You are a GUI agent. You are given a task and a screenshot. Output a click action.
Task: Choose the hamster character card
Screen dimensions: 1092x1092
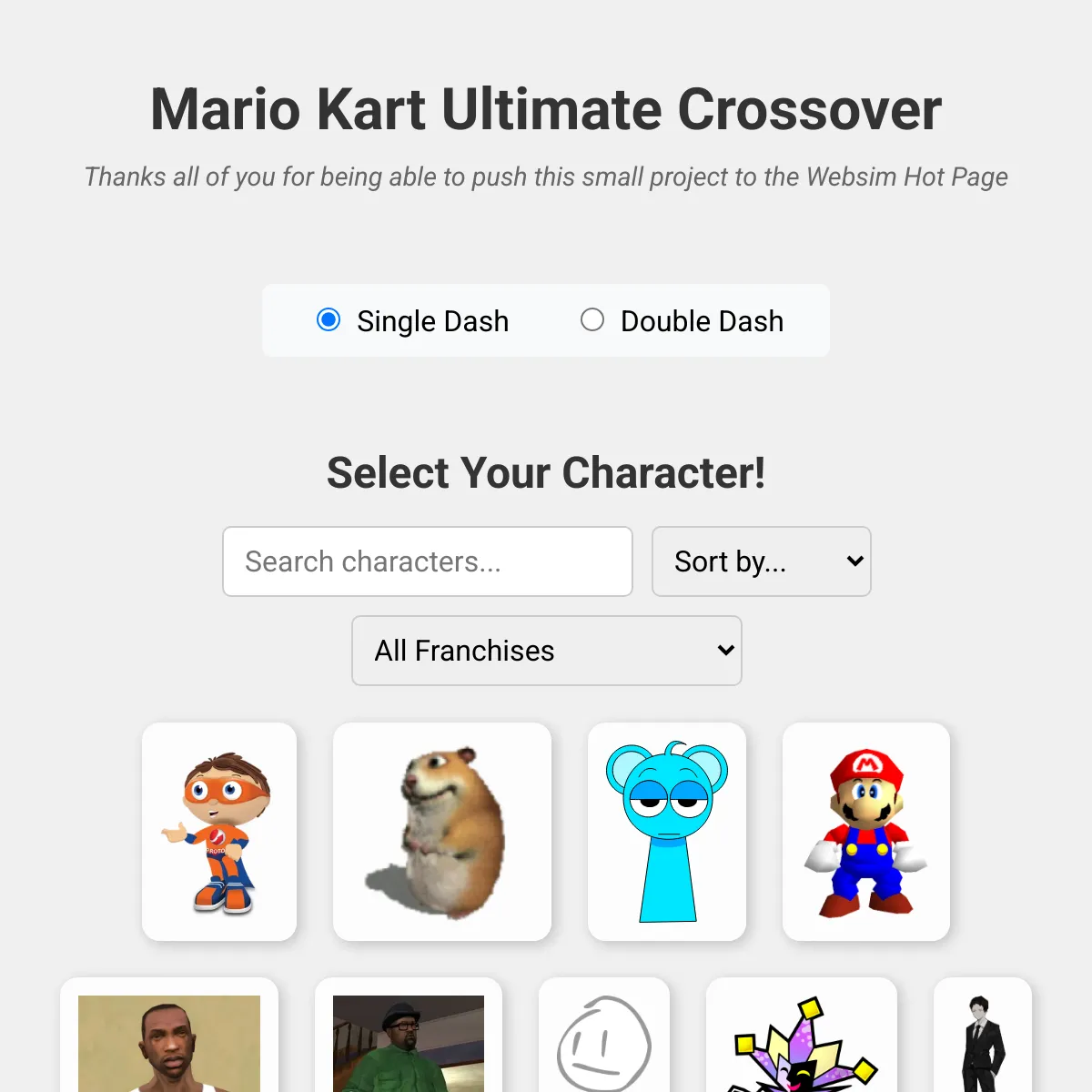[442, 832]
